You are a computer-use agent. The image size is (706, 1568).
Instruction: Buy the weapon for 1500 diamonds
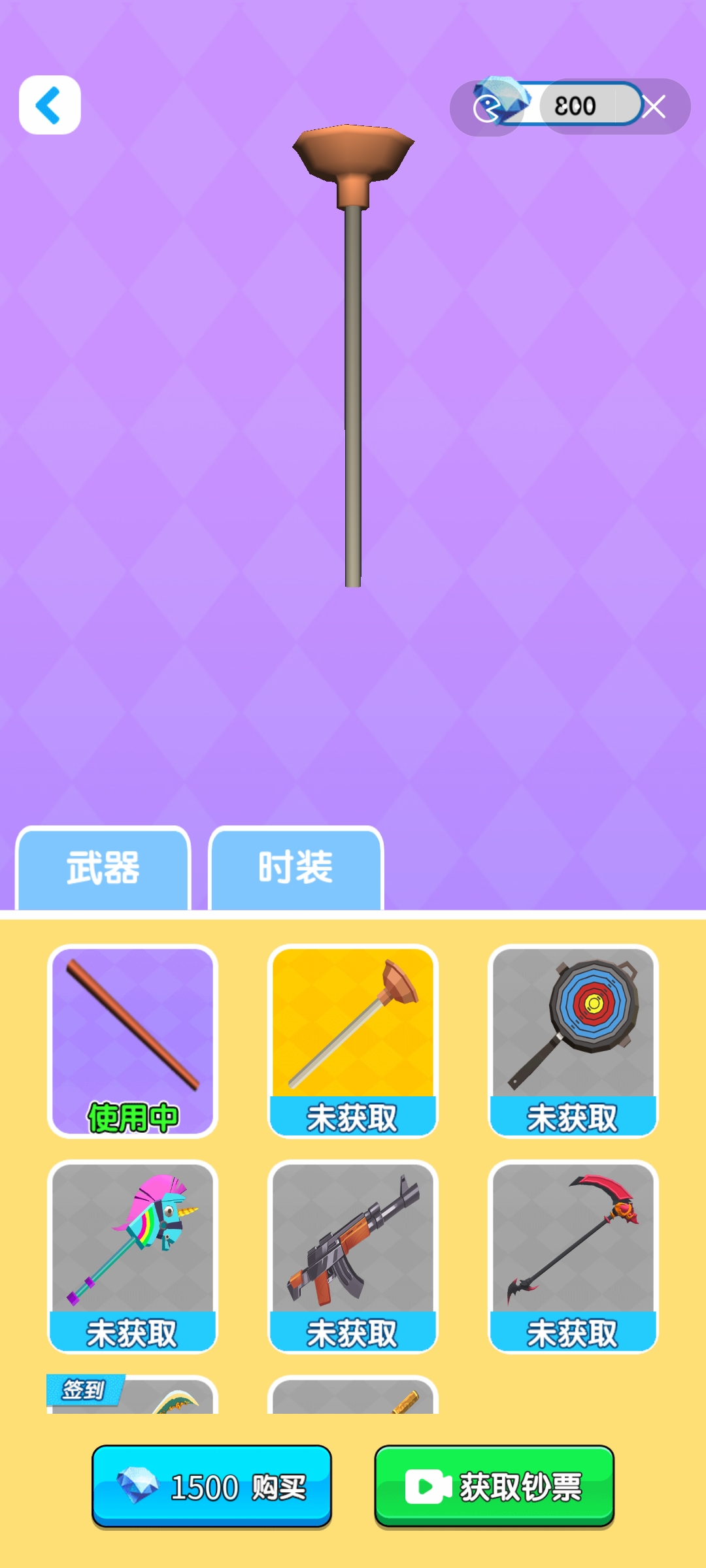tap(212, 1486)
